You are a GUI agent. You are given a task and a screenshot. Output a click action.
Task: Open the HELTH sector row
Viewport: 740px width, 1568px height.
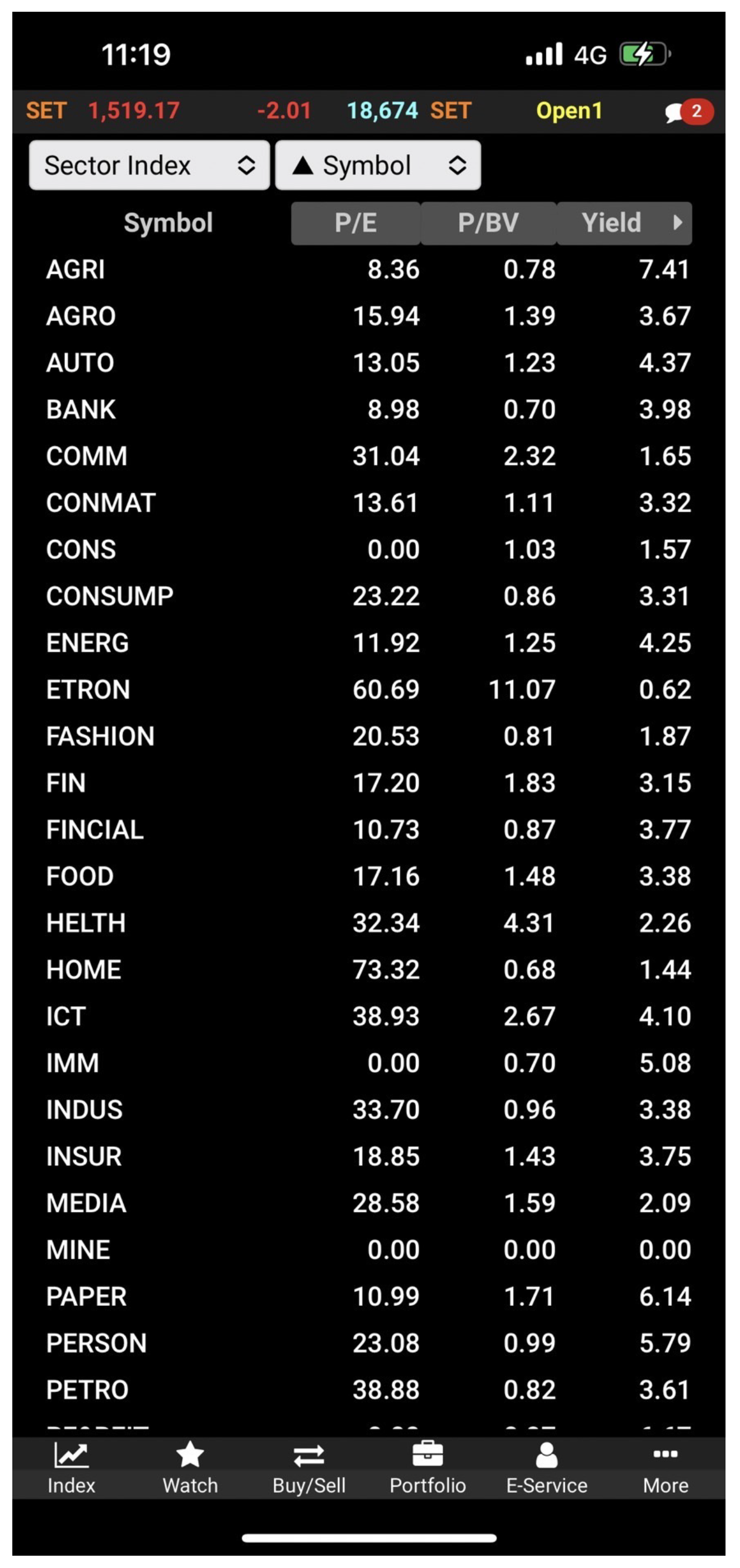(x=369, y=923)
